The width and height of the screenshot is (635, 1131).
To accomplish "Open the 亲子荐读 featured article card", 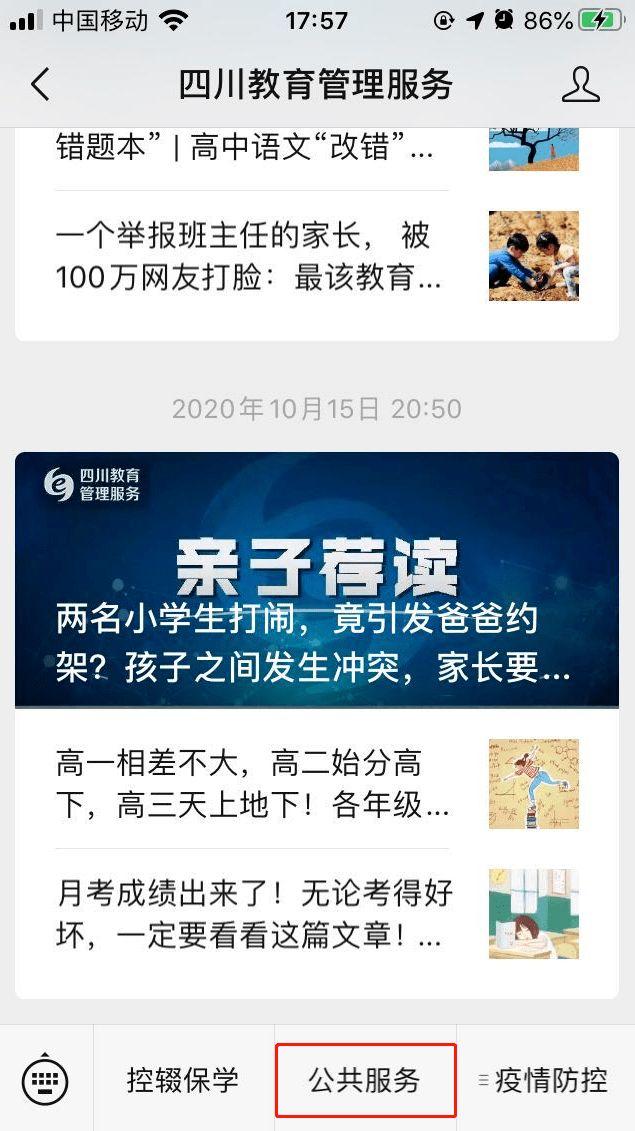I will 317,580.
